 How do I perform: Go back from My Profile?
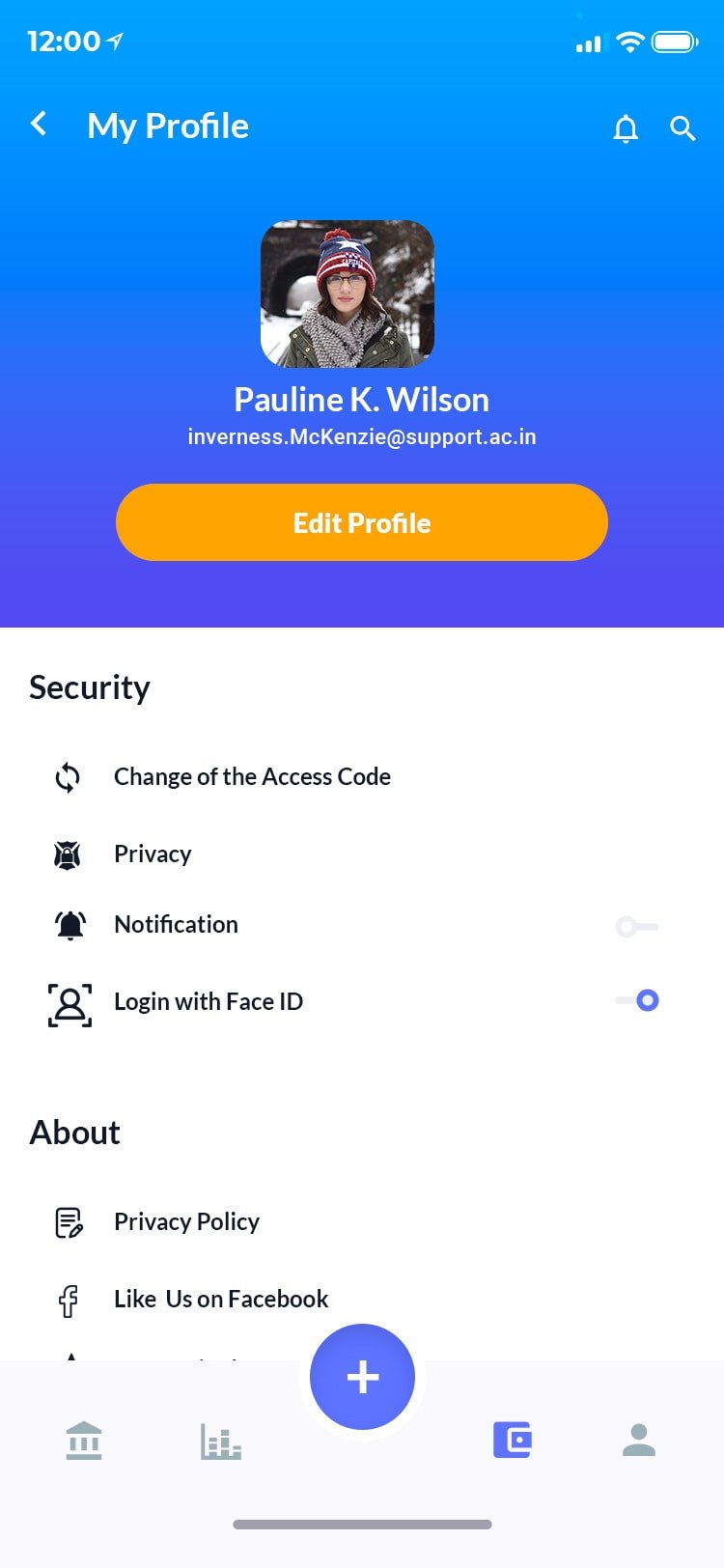click(x=39, y=125)
